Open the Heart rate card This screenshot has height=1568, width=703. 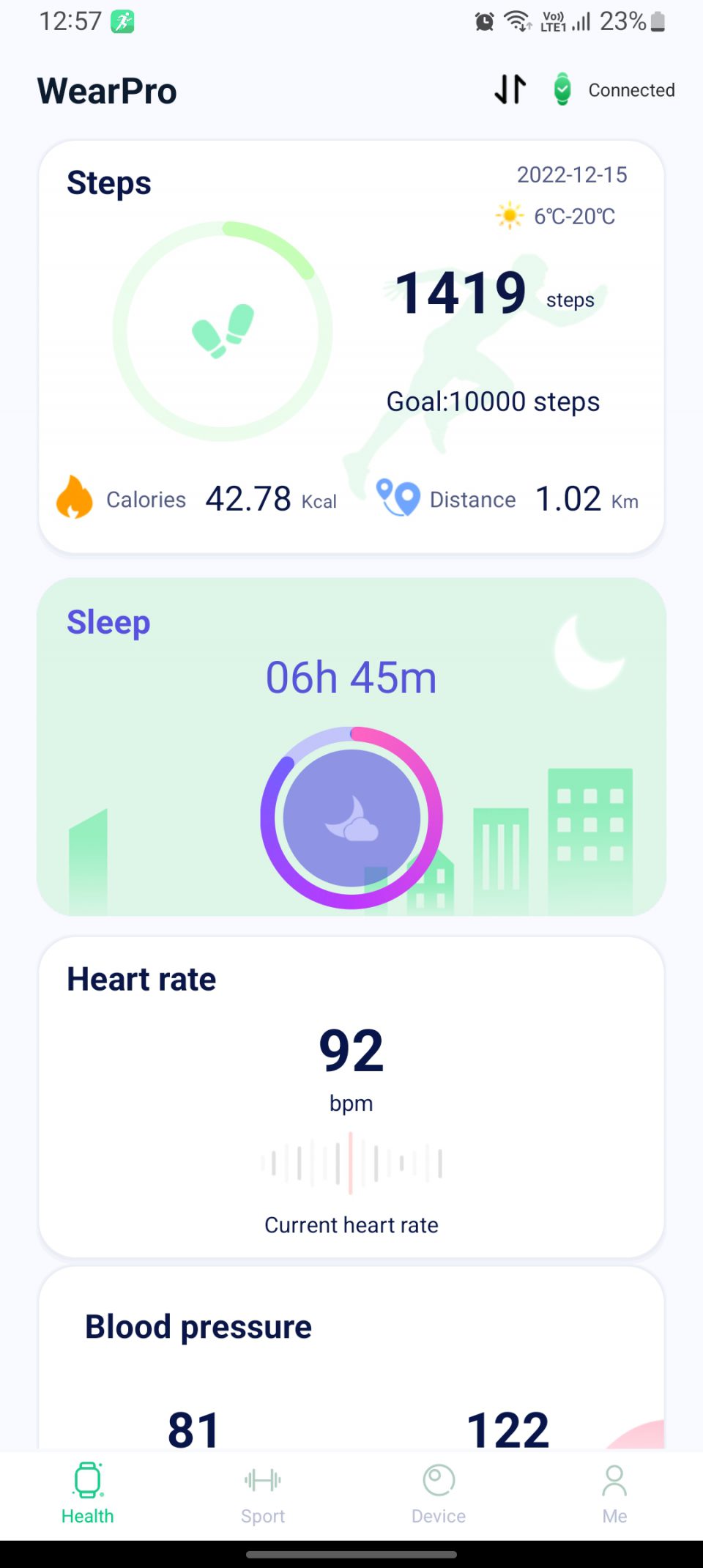pos(351,1097)
